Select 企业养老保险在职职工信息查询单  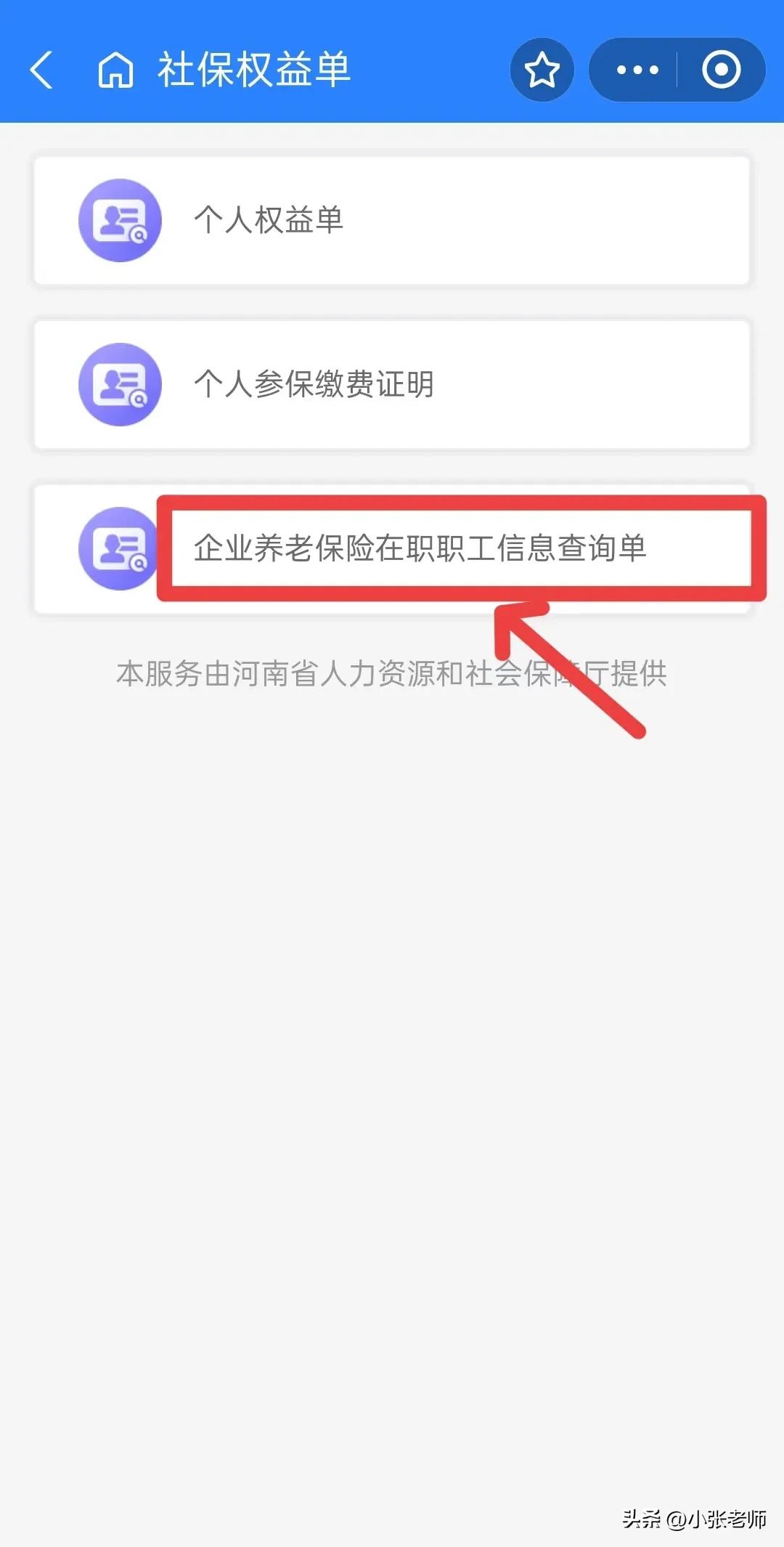point(420,548)
